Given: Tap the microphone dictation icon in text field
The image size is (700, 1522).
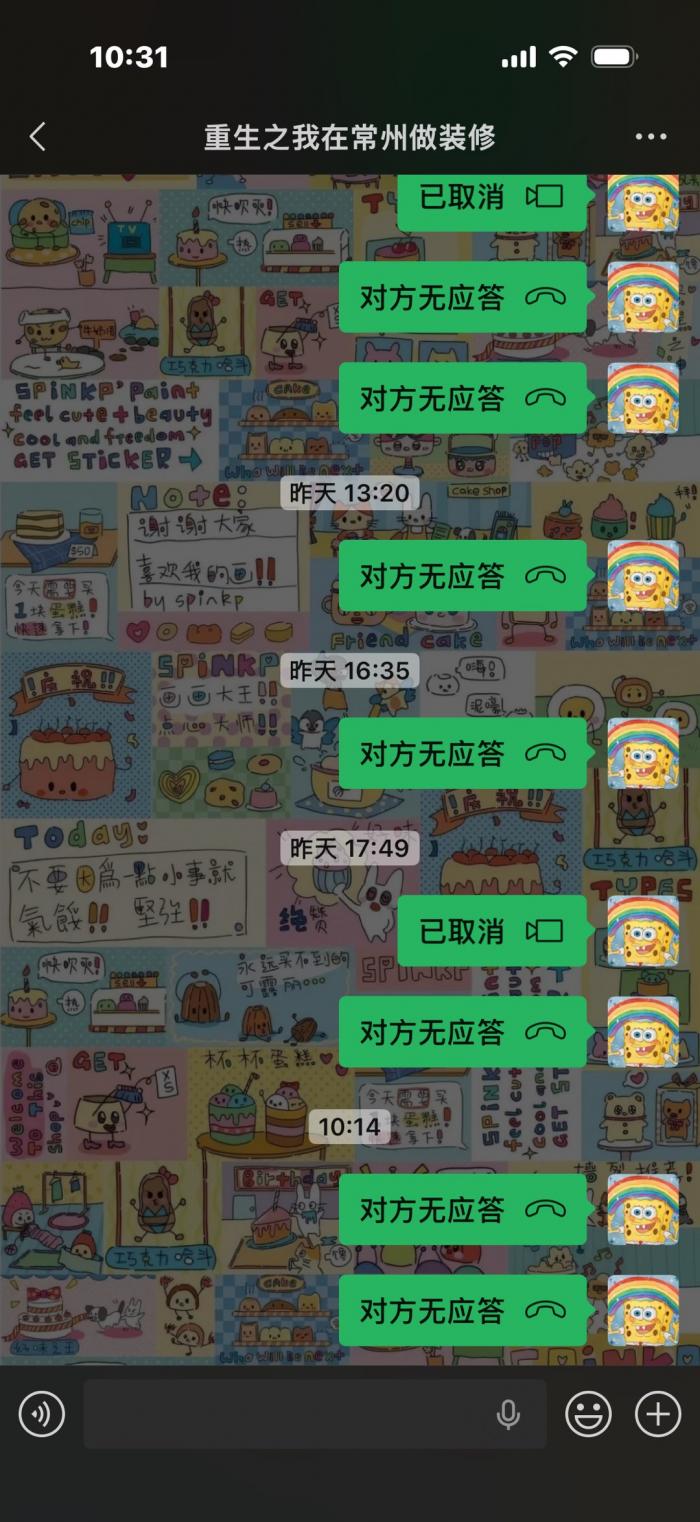Looking at the screenshot, I should pos(508,1414).
